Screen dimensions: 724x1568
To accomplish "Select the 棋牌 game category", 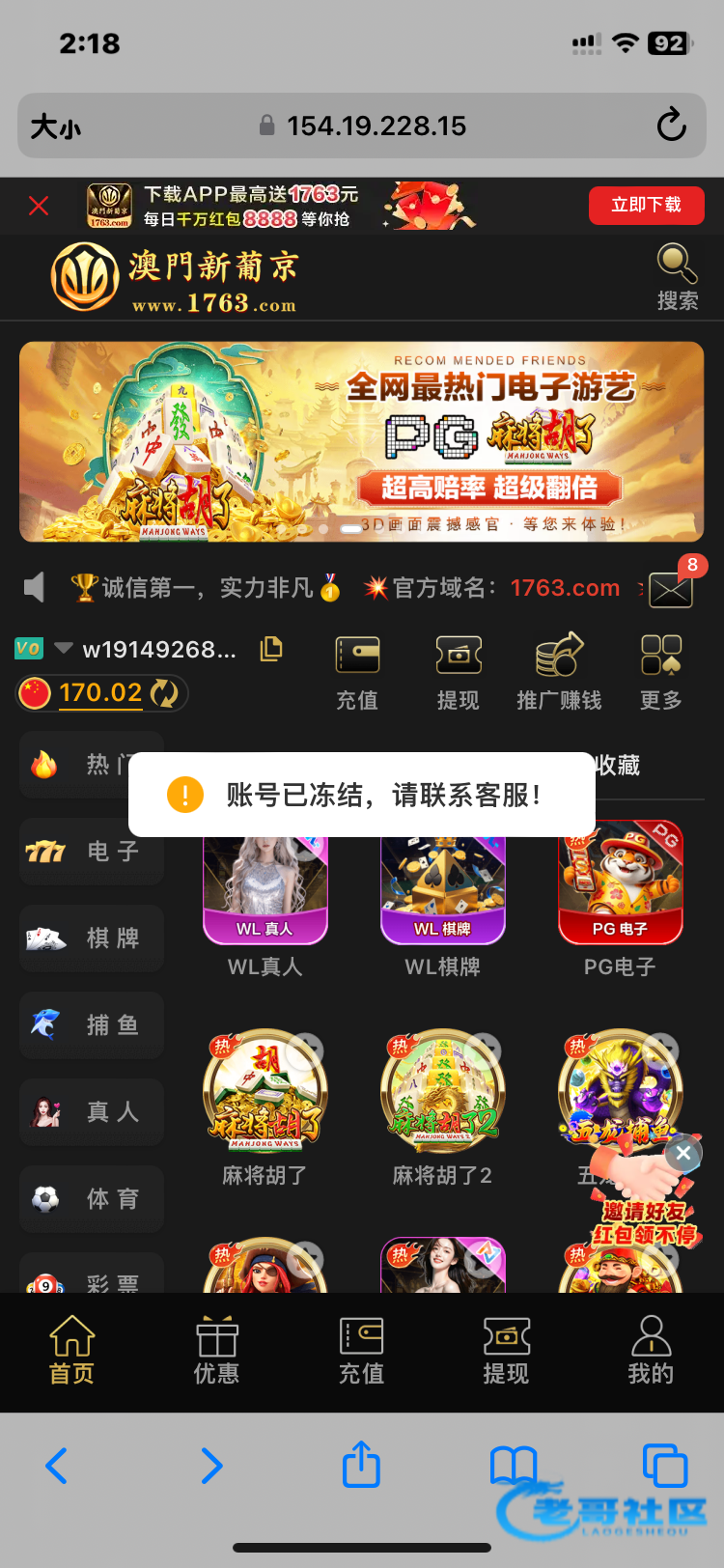I will point(92,938).
